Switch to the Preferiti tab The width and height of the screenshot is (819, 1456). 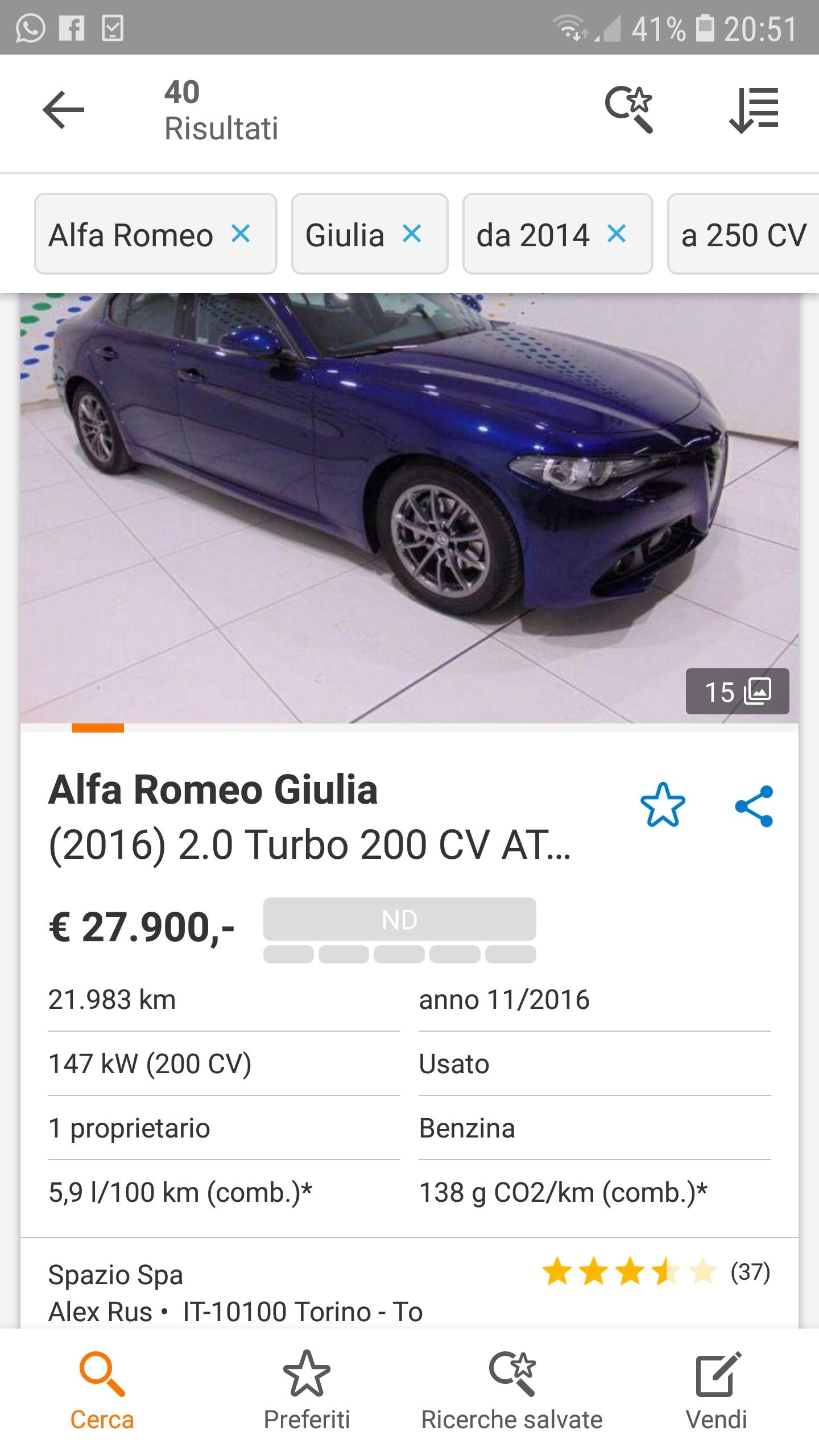(x=307, y=1392)
